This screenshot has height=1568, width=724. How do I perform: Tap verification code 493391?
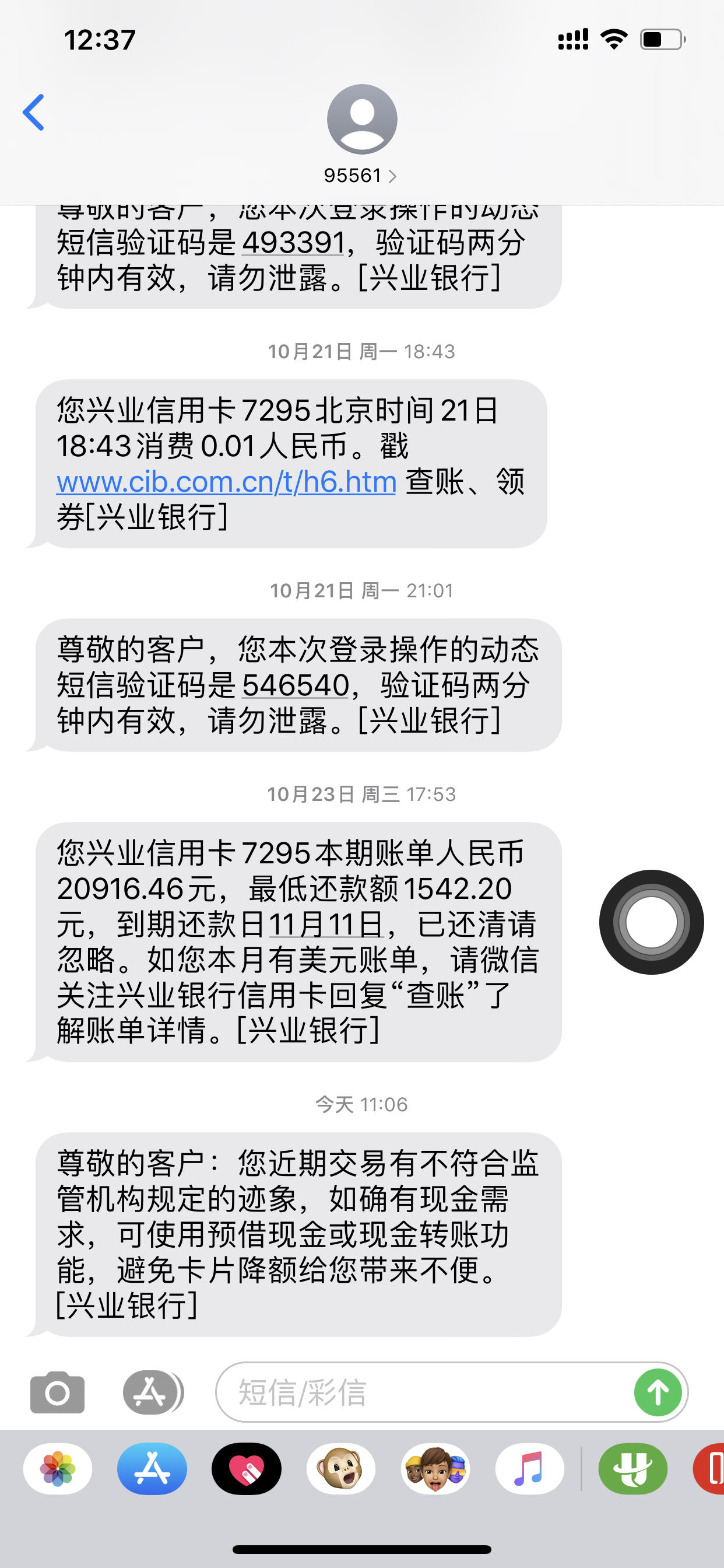tap(294, 243)
